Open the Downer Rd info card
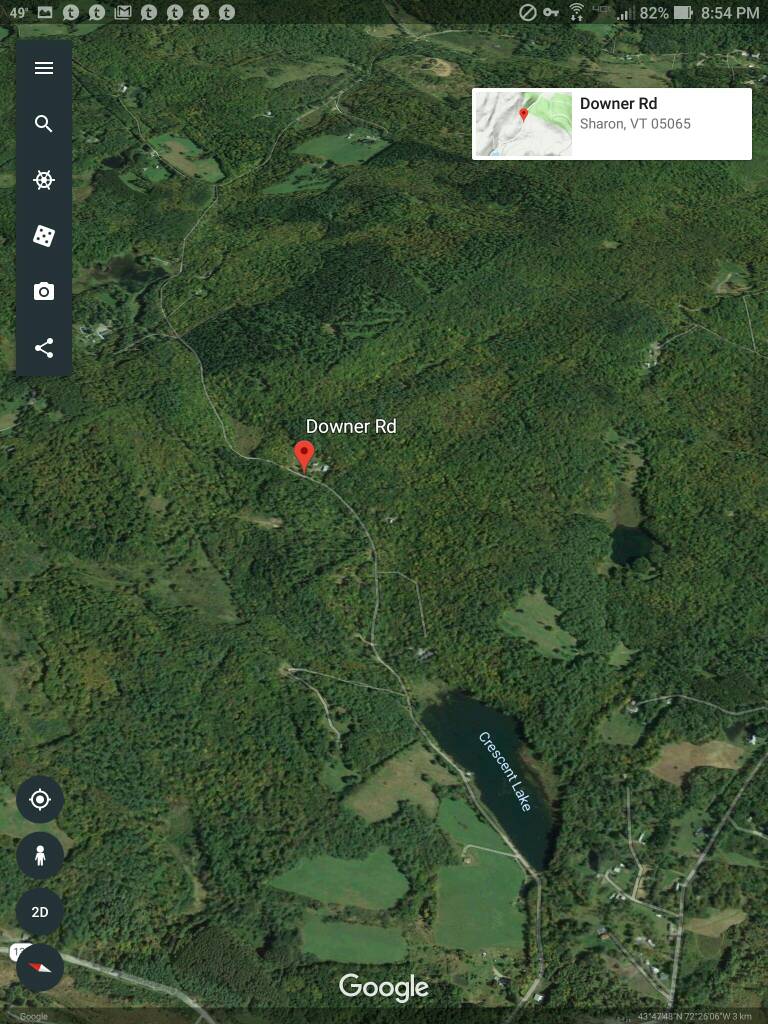The image size is (768, 1024). 611,124
